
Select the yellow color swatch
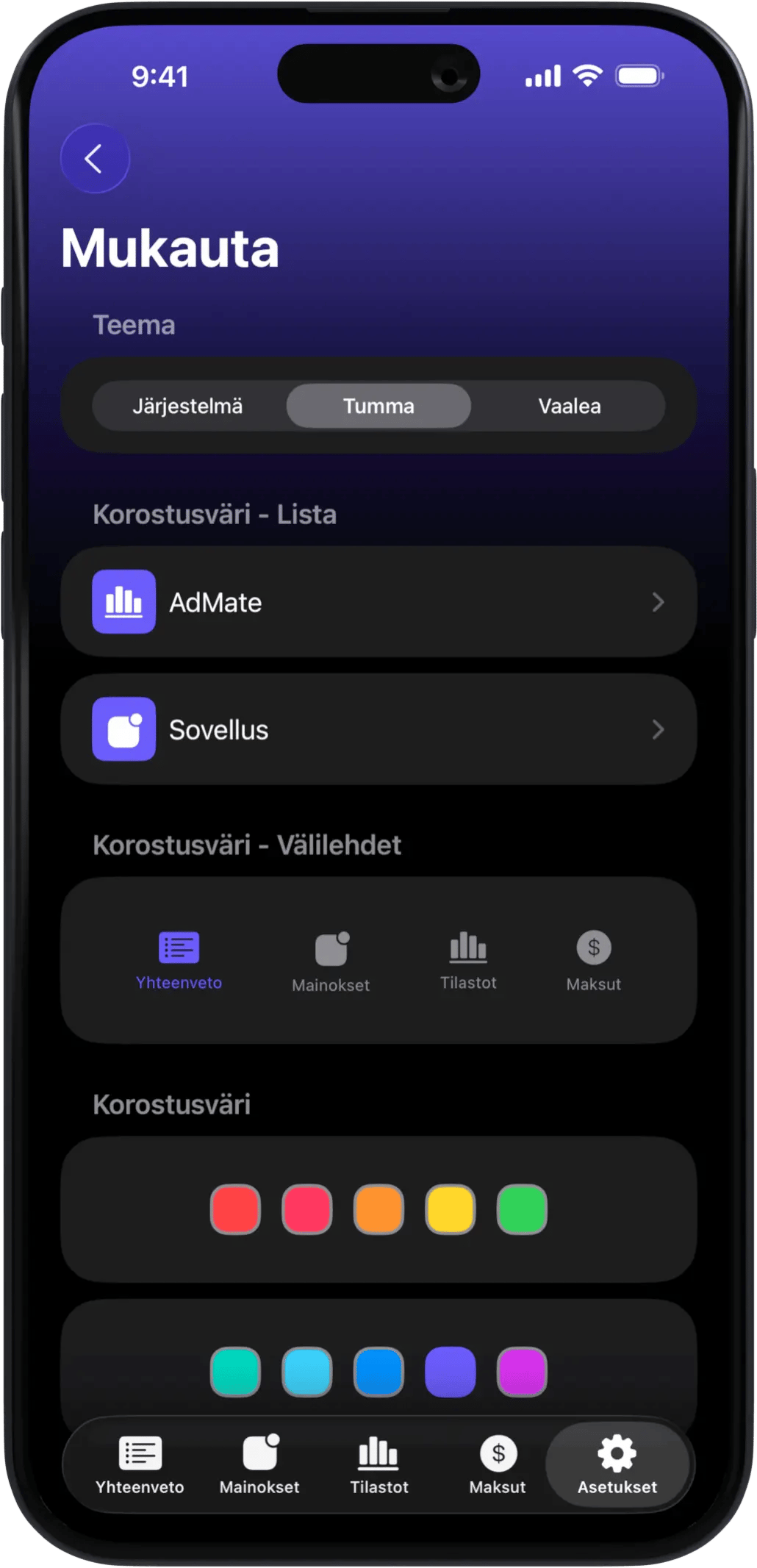pos(450,1209)
